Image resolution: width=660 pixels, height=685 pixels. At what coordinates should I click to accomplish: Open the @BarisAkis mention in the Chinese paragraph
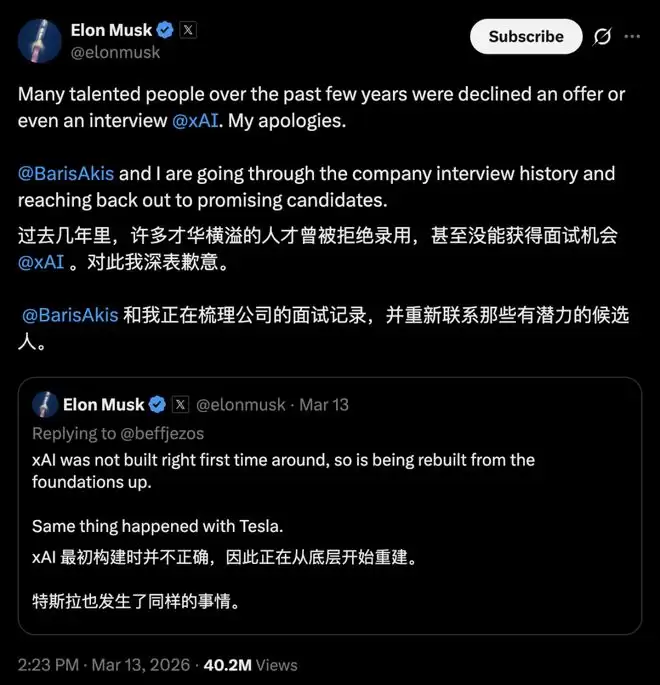coord(70,315)
